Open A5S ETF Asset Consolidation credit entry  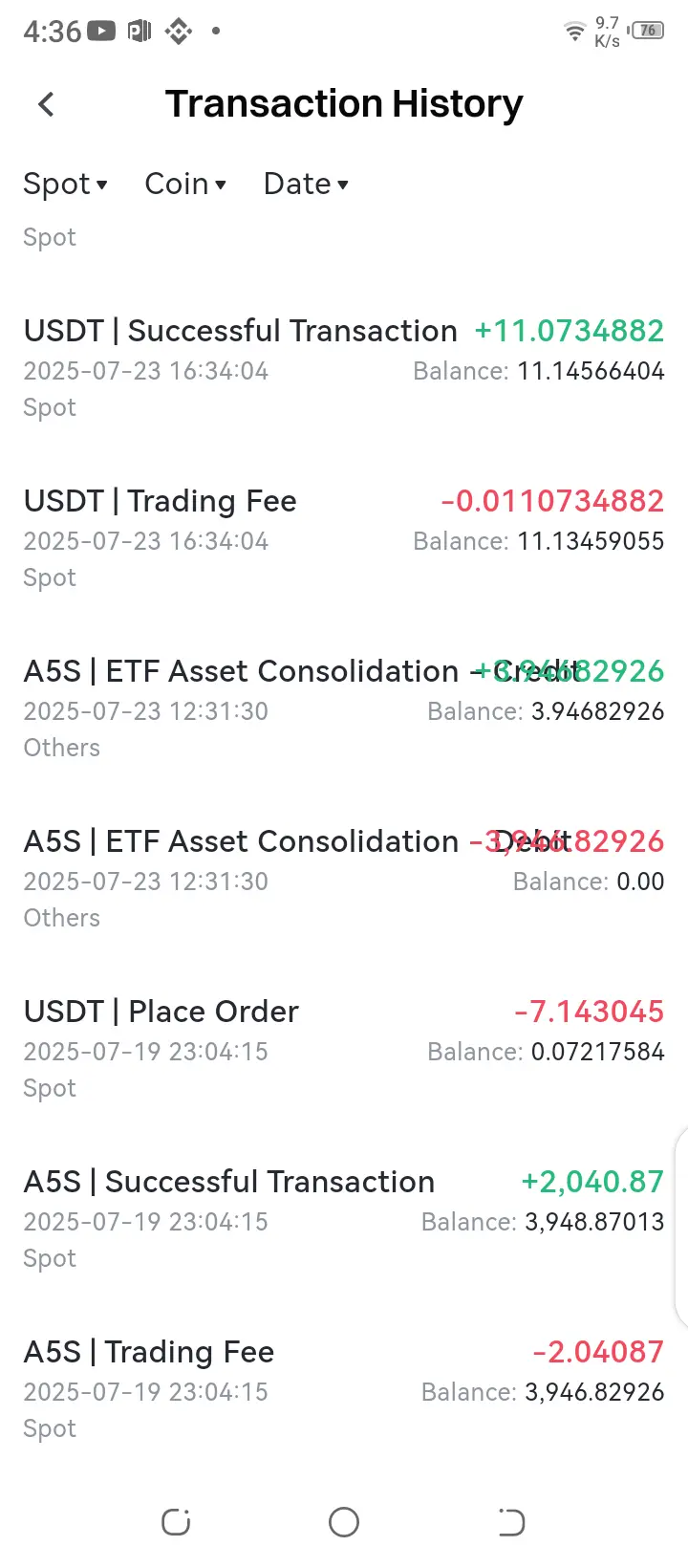coord(344,708)
